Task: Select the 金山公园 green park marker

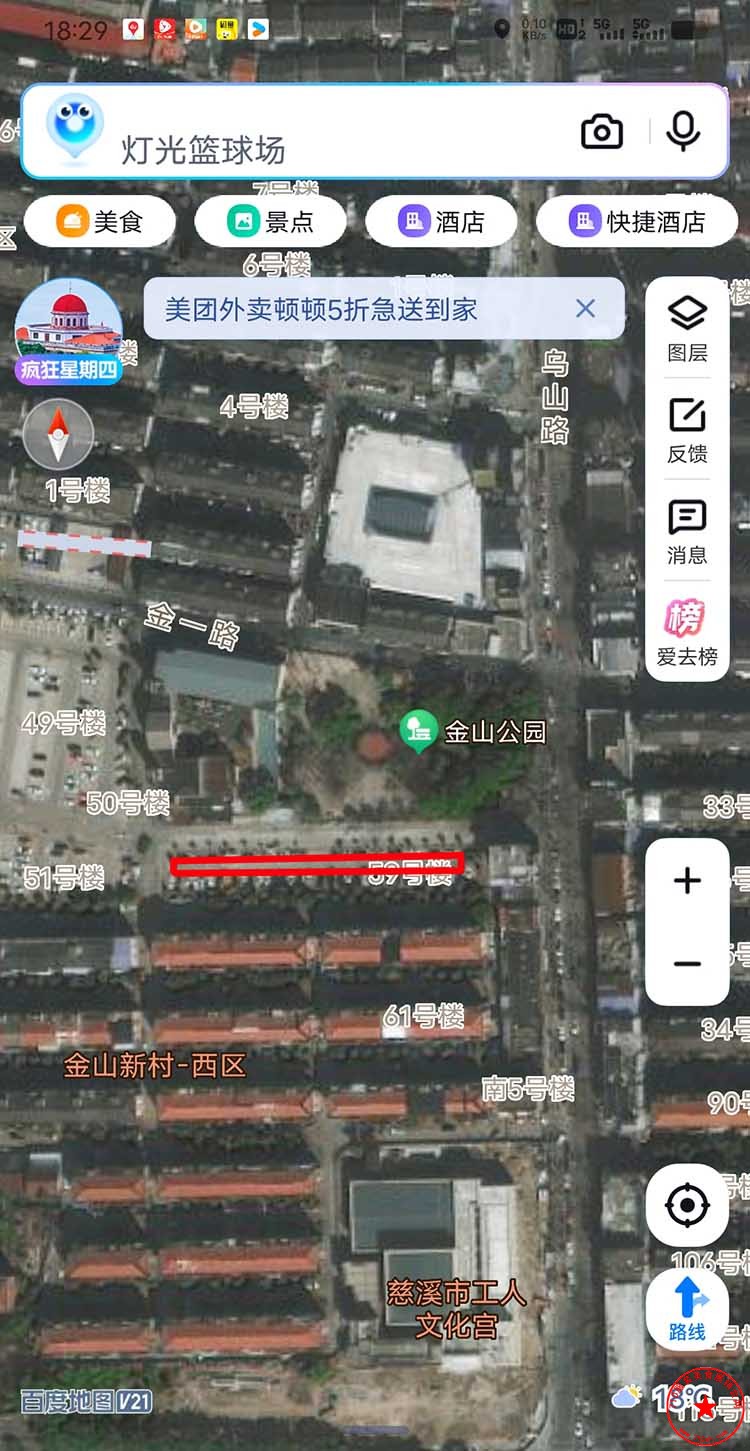Action: pos(420,730)
